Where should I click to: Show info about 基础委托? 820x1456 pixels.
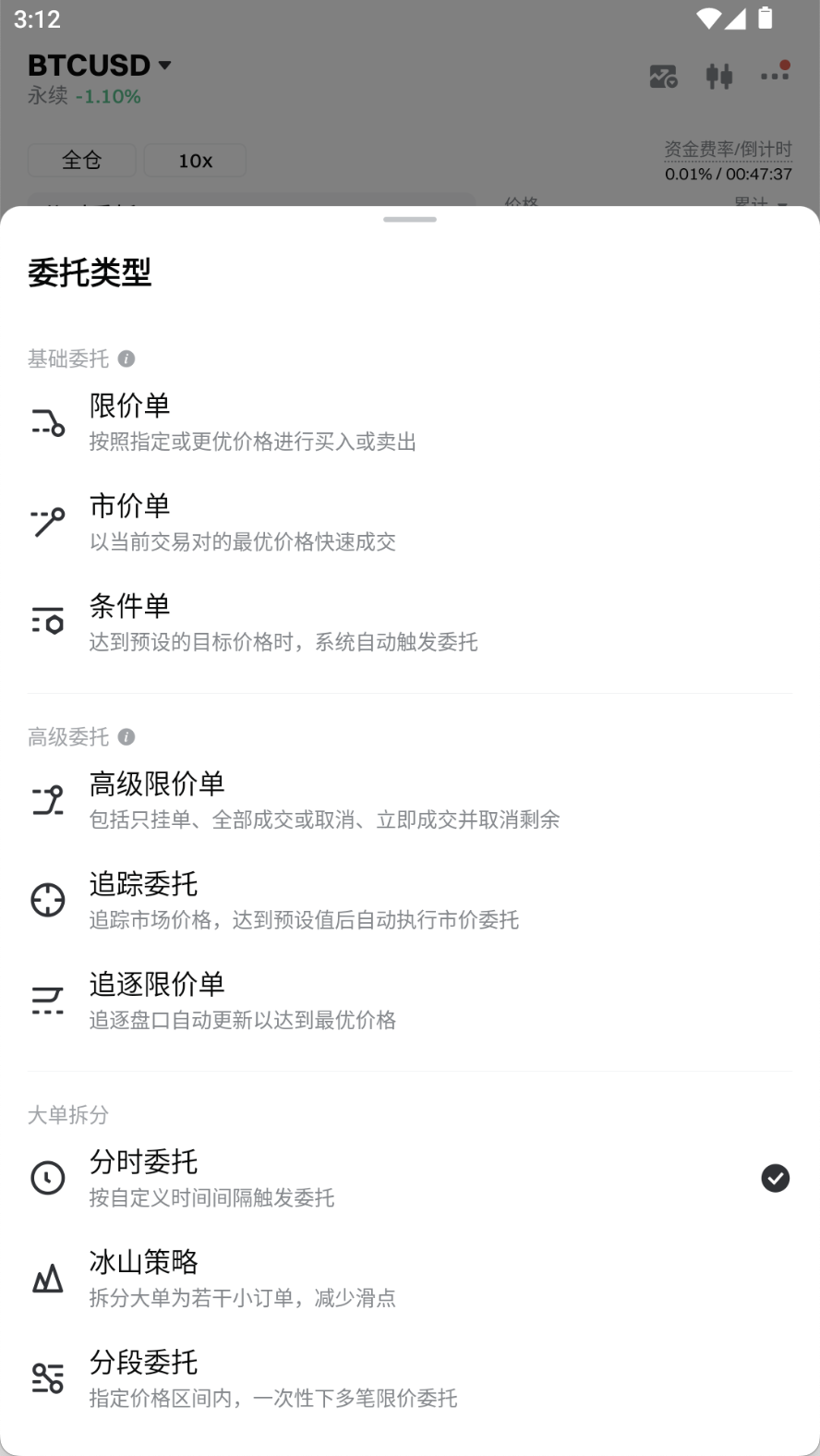click(127, 358)
